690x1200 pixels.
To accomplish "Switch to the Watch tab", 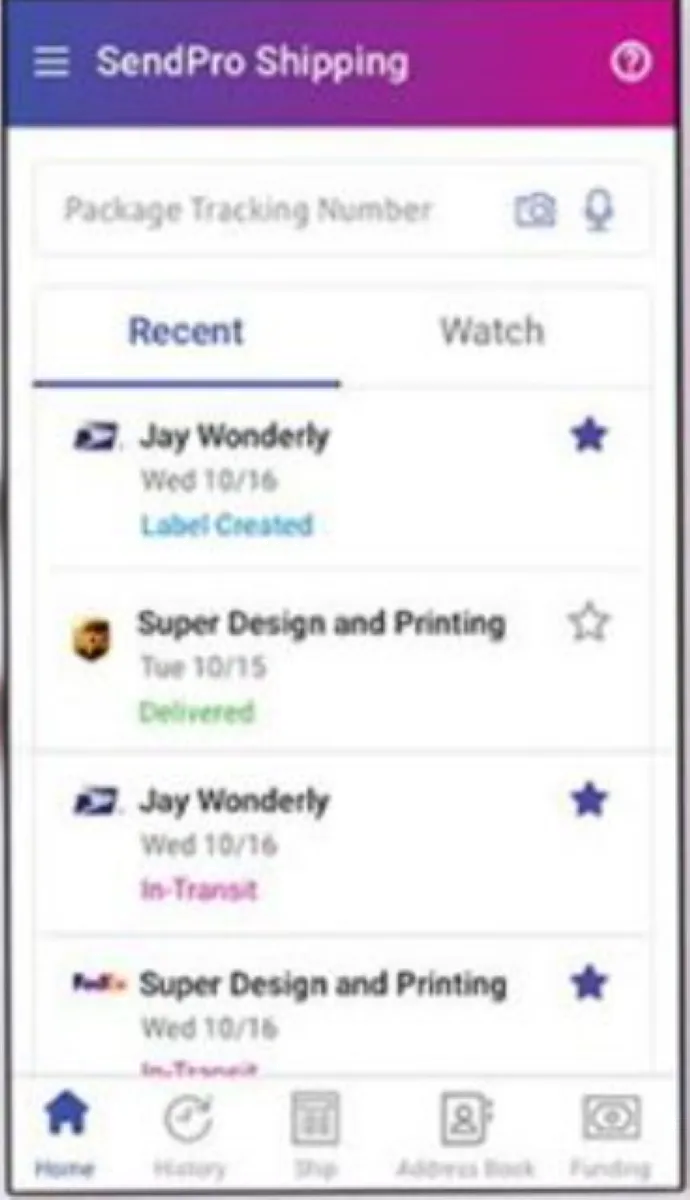I will coord(492,332).
